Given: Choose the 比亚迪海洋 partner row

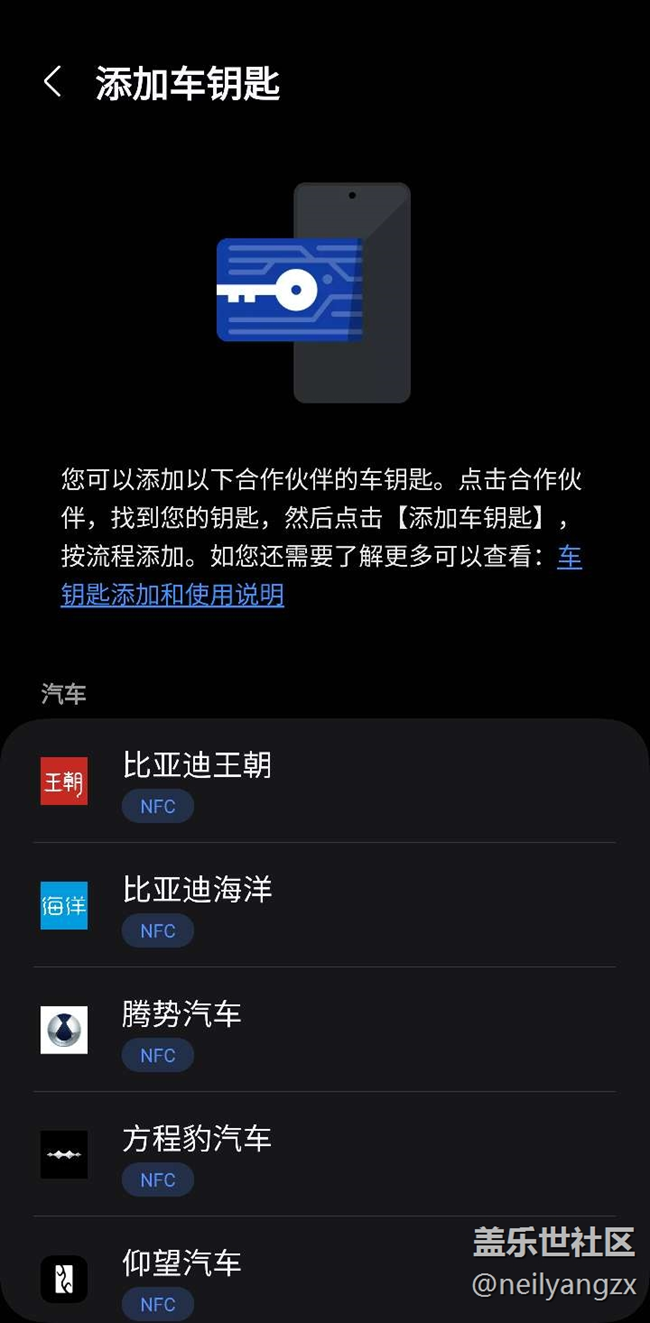Looking at the screenshot, I should [325, 905].
